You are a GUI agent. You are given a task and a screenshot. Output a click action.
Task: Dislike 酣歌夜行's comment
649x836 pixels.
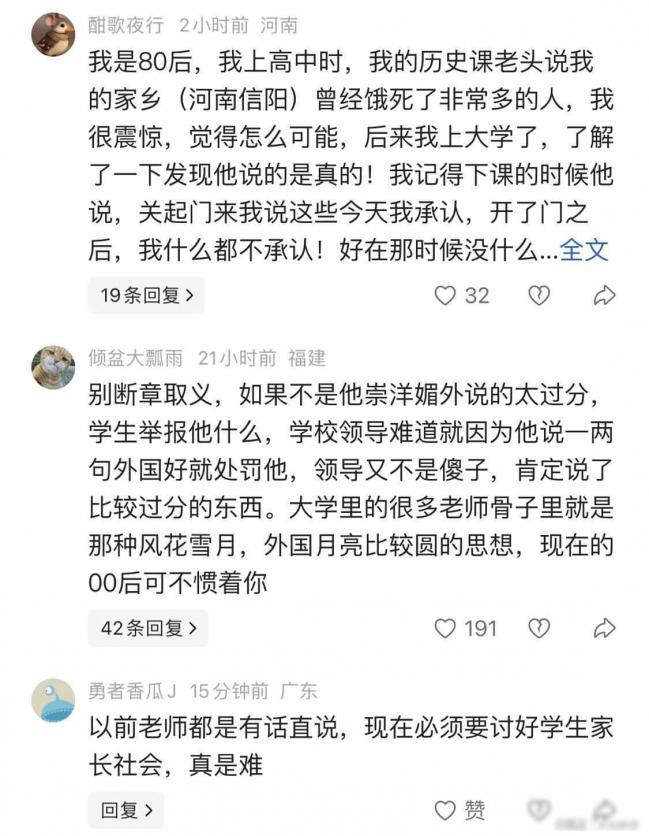pos(539,295)
